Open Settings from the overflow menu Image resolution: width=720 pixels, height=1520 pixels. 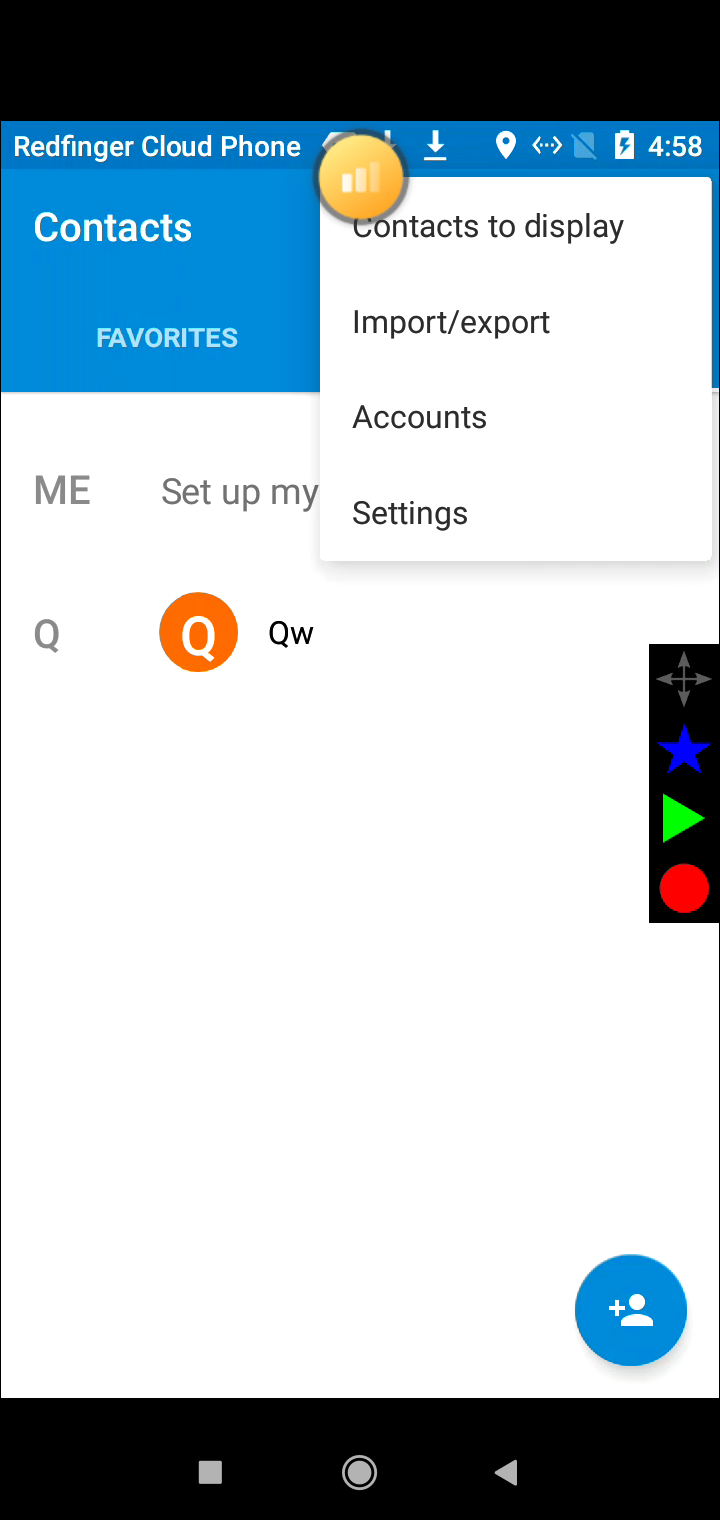click(x=410, y=513)
